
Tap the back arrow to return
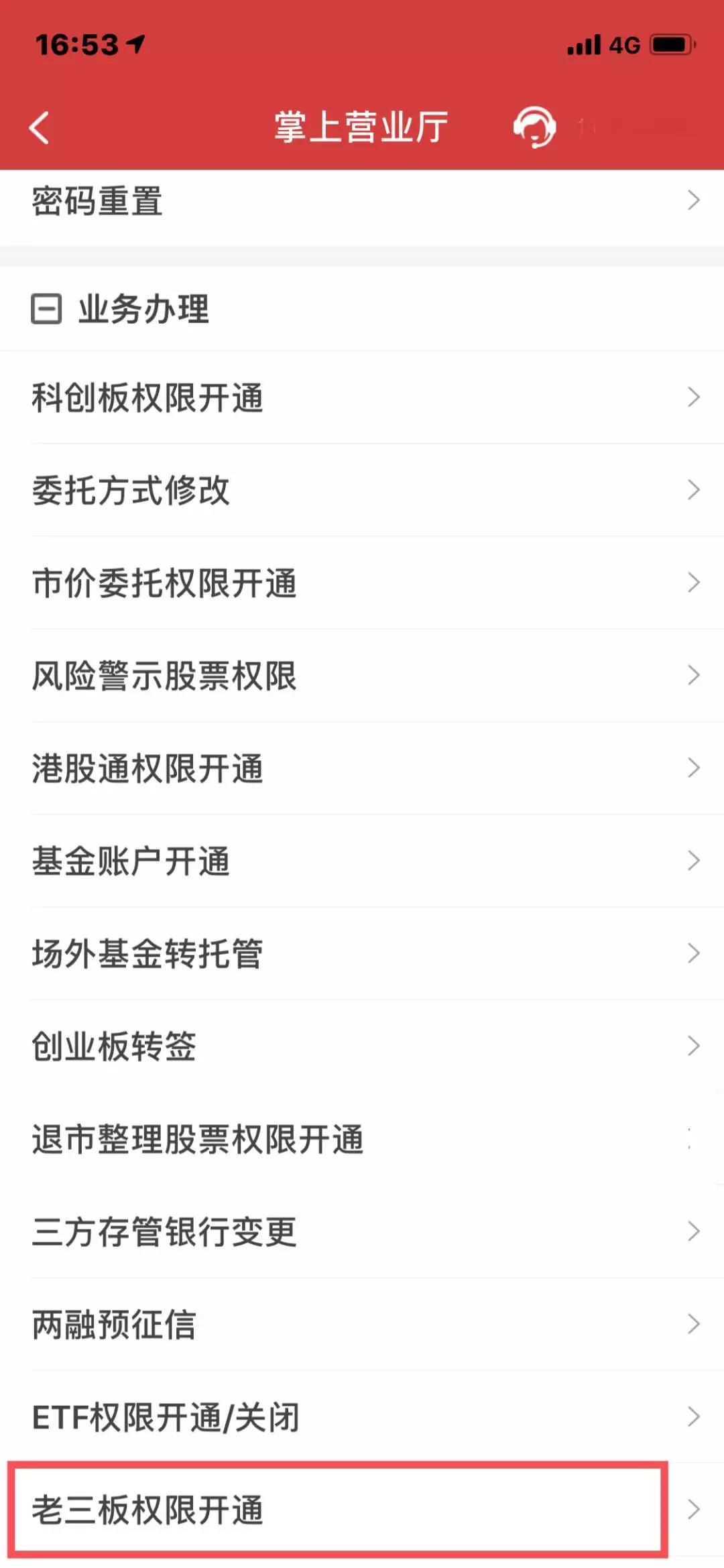[40, 126]
